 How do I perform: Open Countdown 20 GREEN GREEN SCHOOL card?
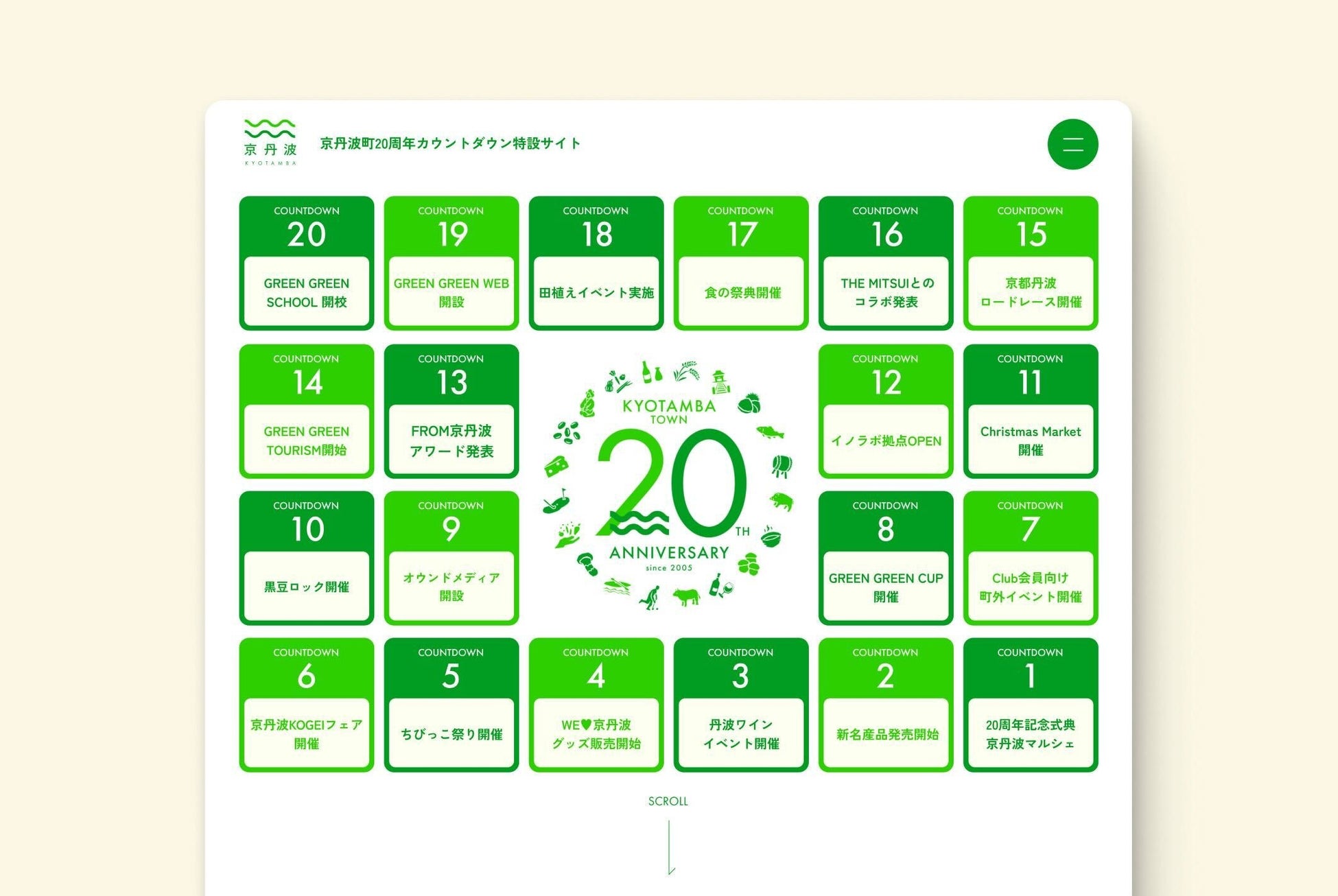coord(307,263)
